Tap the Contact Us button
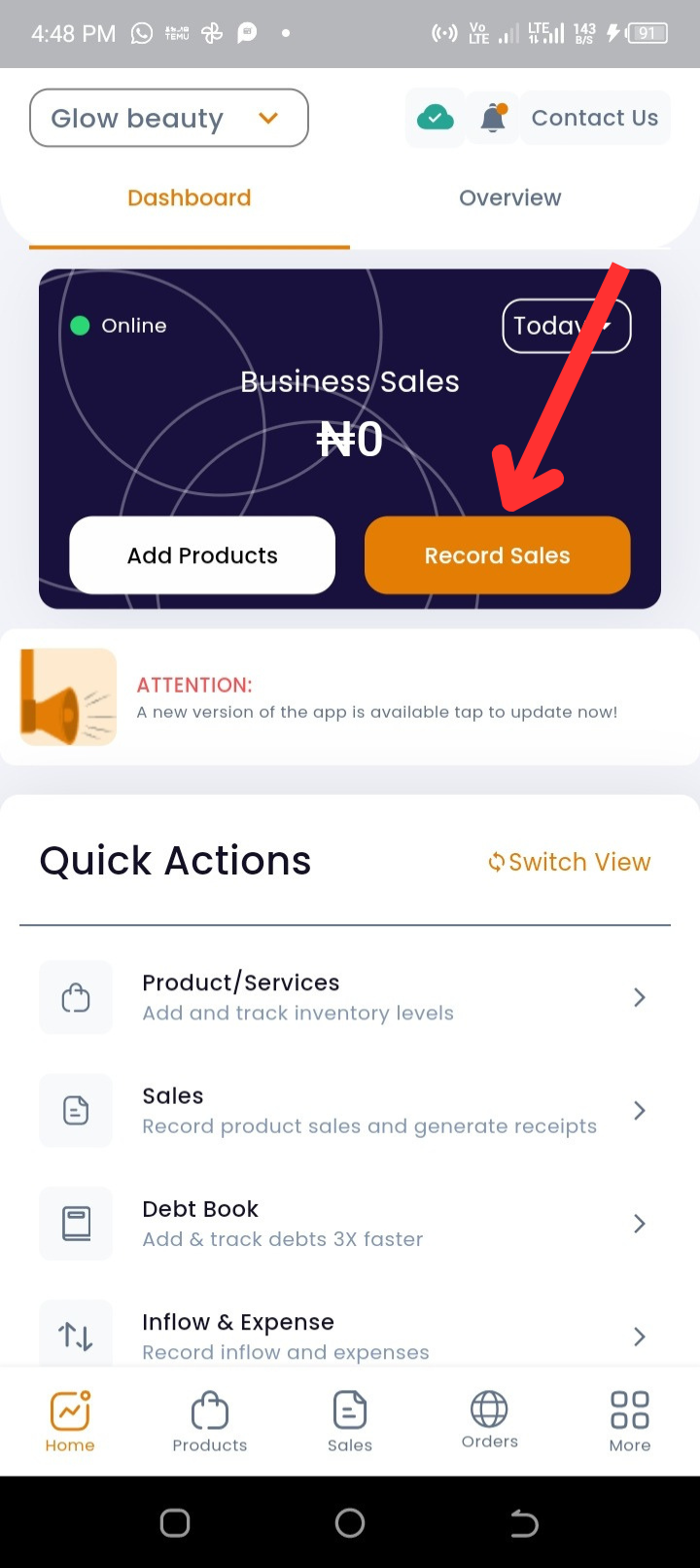This screenshot has width=700, height=1568. [594, 118]
